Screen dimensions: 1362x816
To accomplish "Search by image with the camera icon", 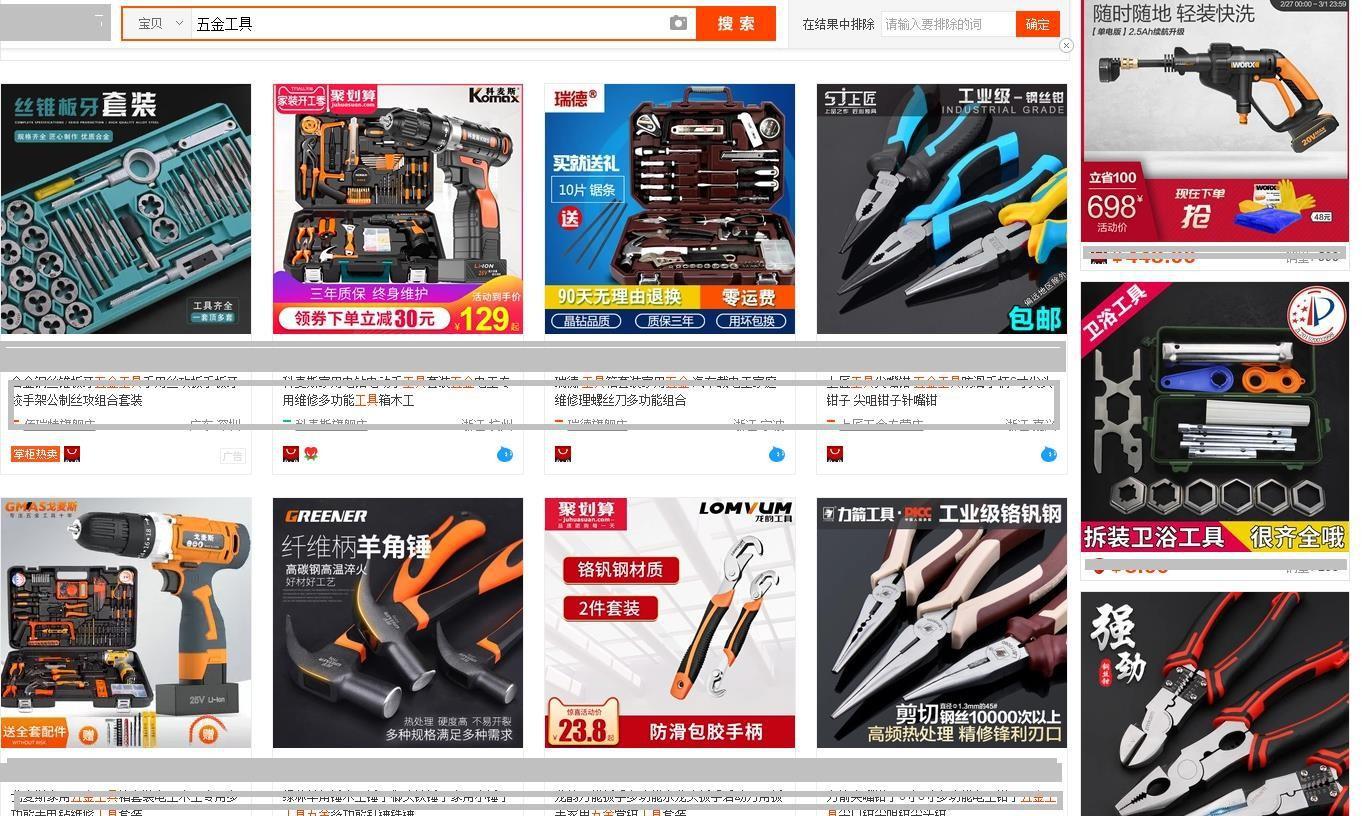I will [678, 23].
